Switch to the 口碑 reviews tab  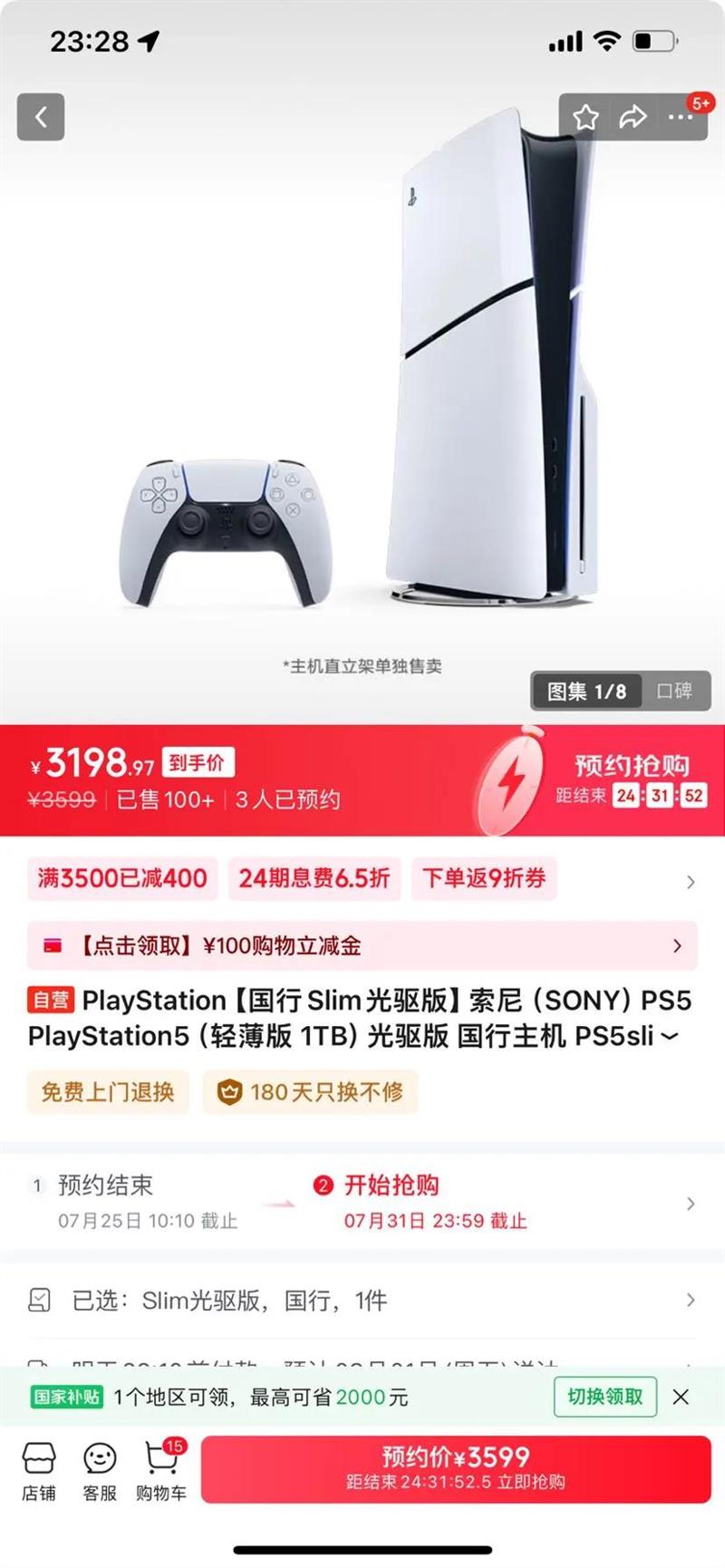click(676, 692)
